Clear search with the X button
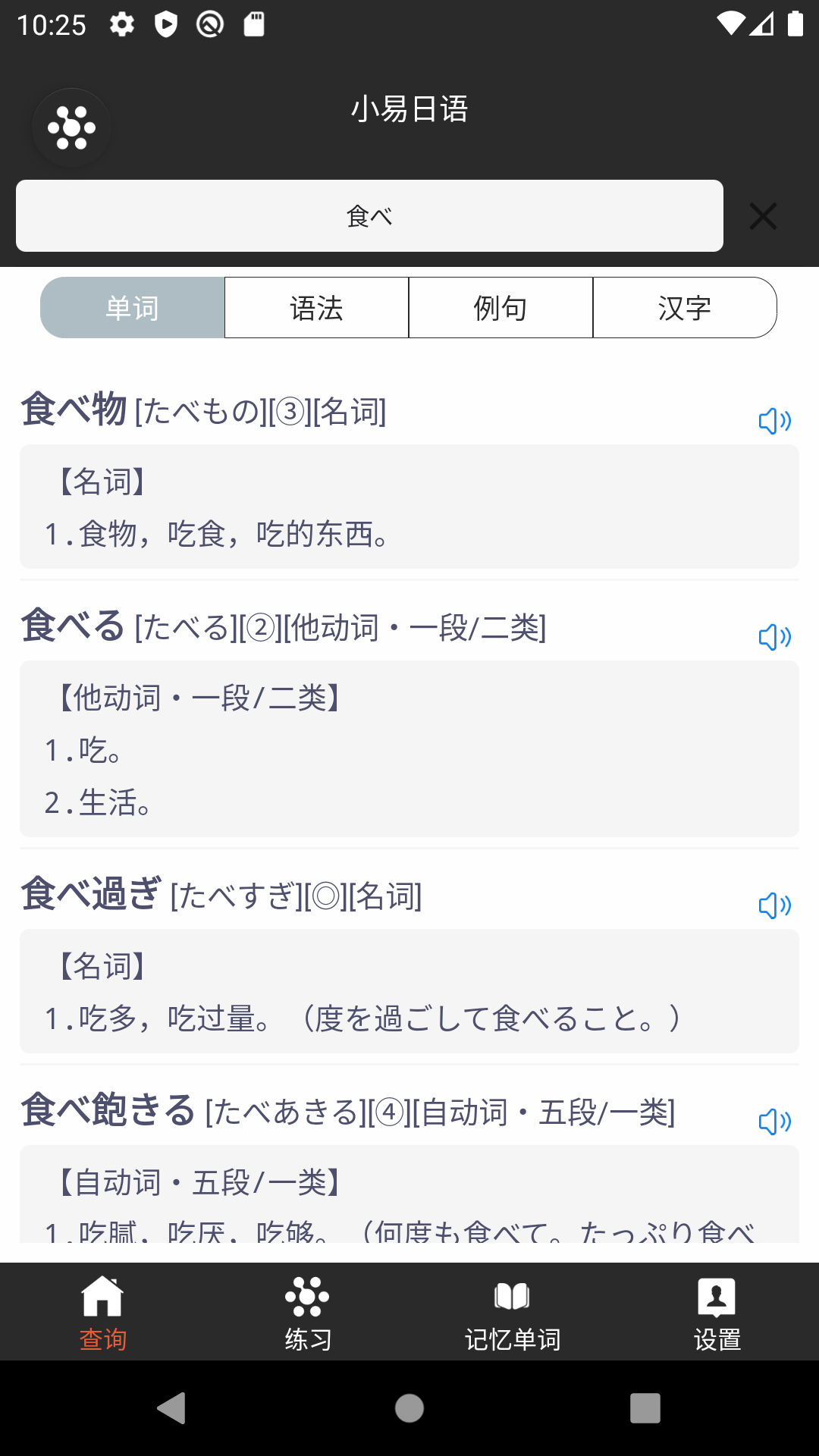 pyautogui.click(x=763, y=216)
